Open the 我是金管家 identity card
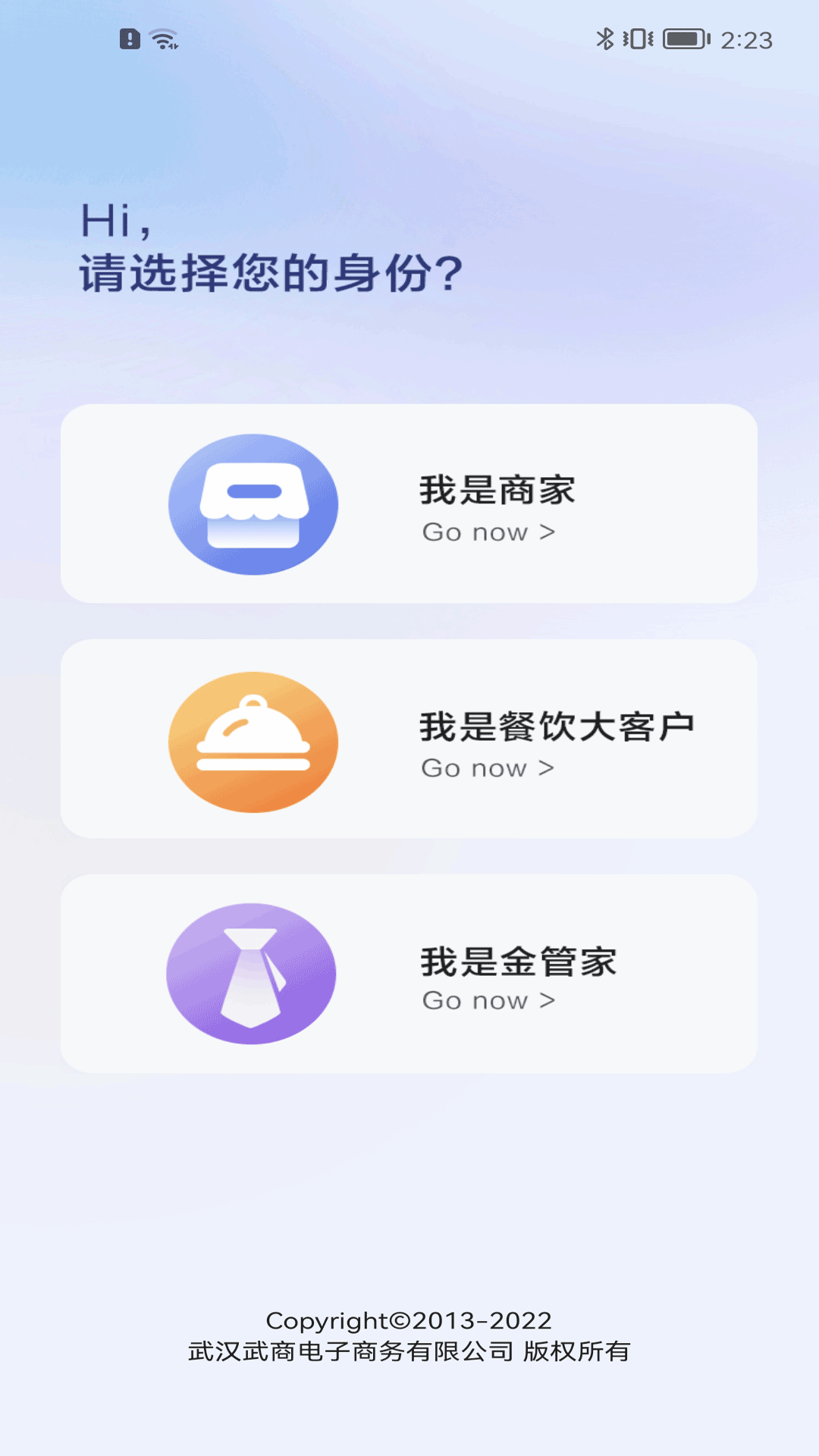This screenshot has width=819, height=1456. tap(409, 974)
